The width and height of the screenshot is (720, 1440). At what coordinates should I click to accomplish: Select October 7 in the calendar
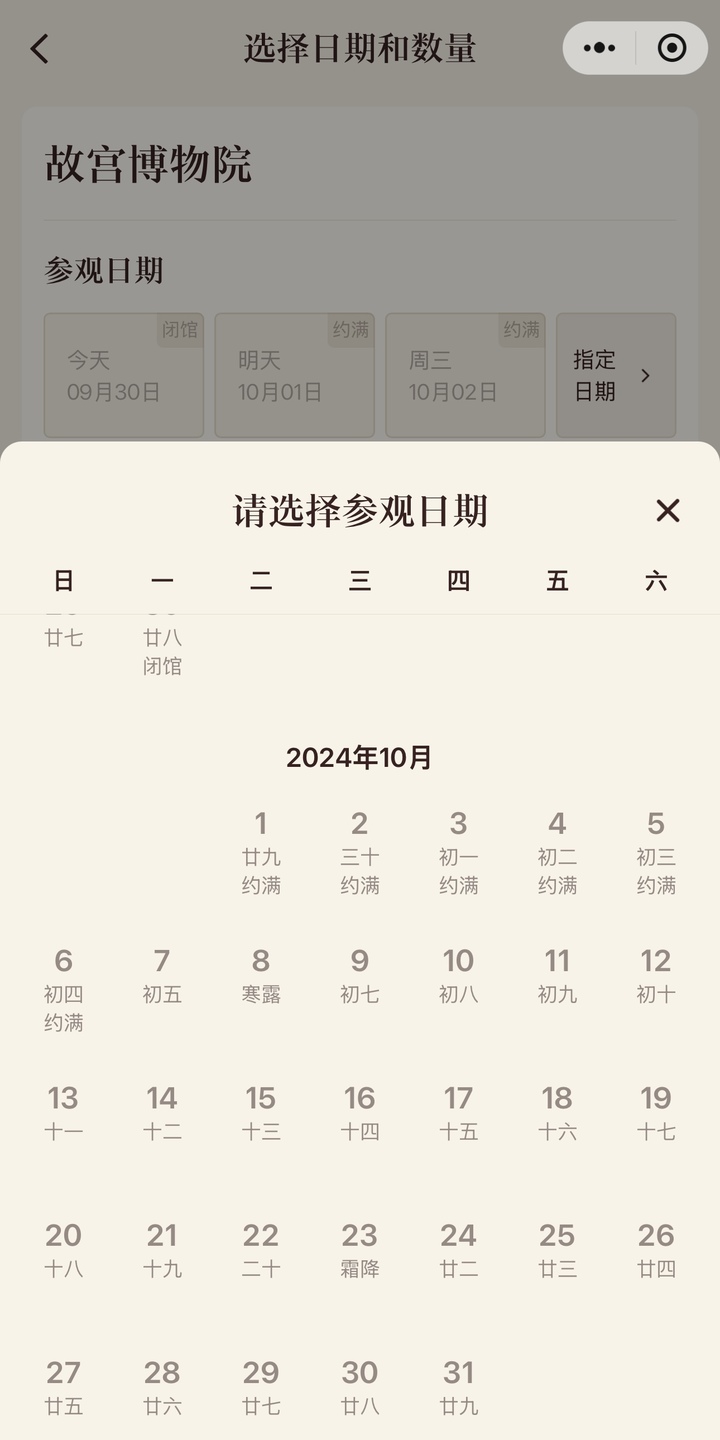[x=162, y=975]
